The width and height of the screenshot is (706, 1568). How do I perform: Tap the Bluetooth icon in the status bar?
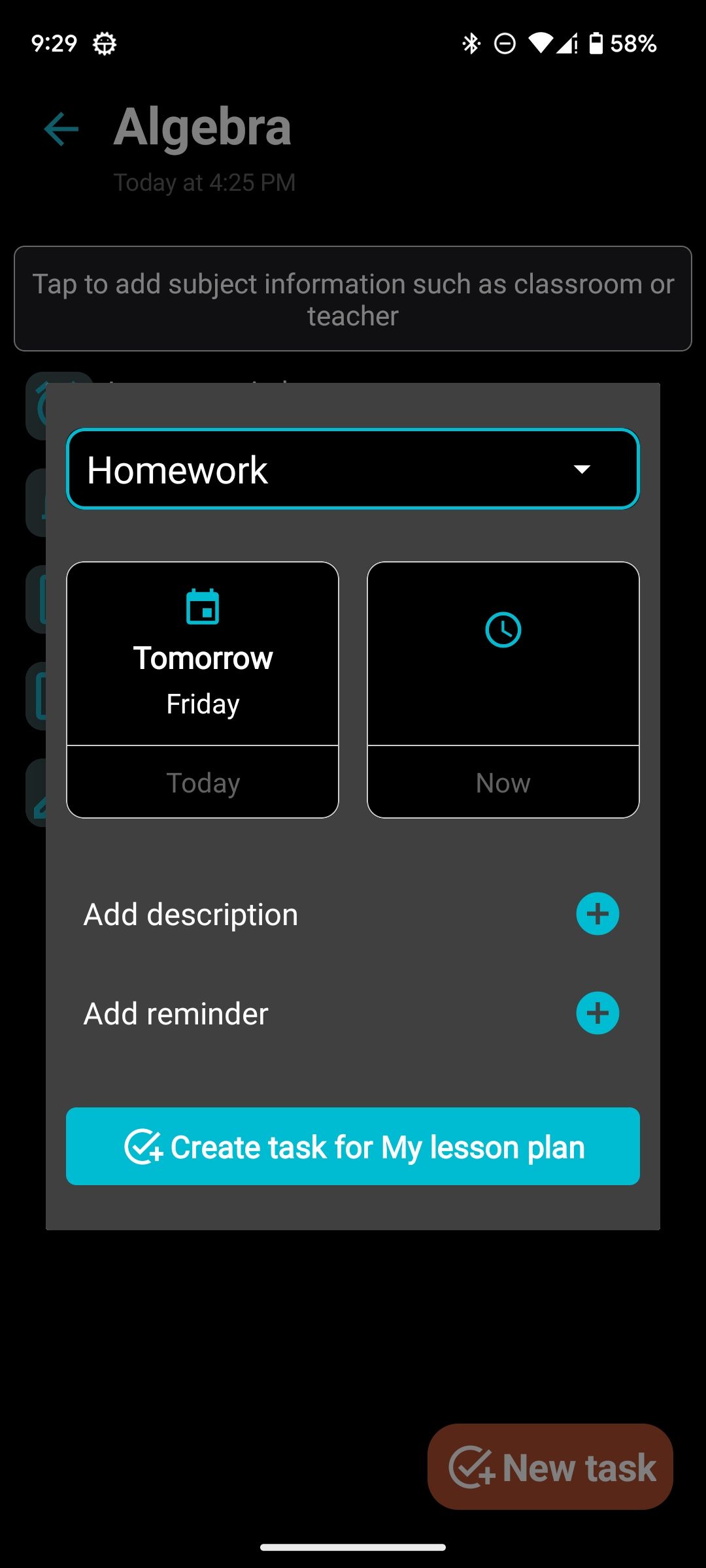point(469,43)
